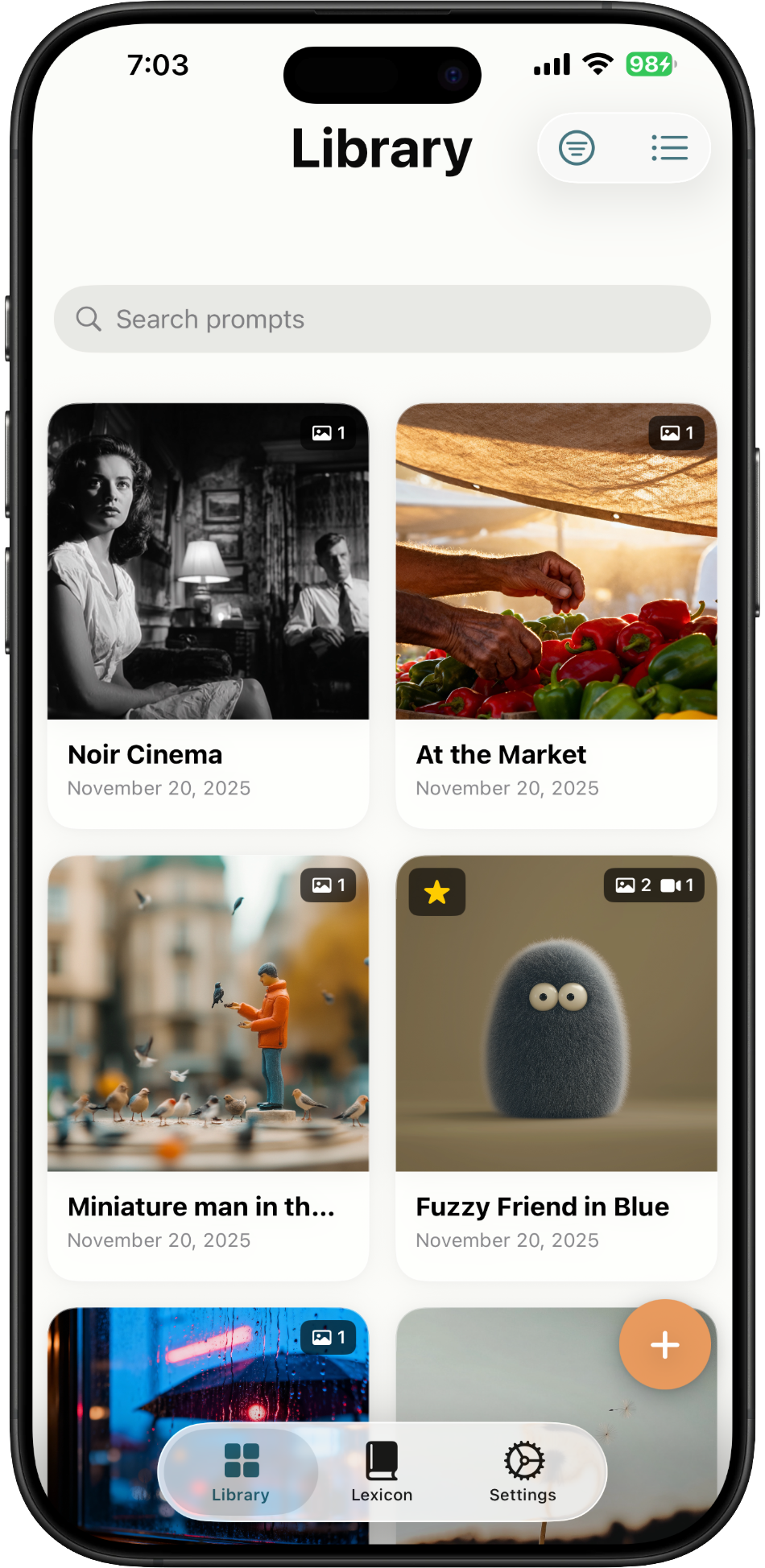Tap the magnifying glass in the search bar
This screenshot has width=765, height=1568.
pyautogui.click(x=89, y=319)
